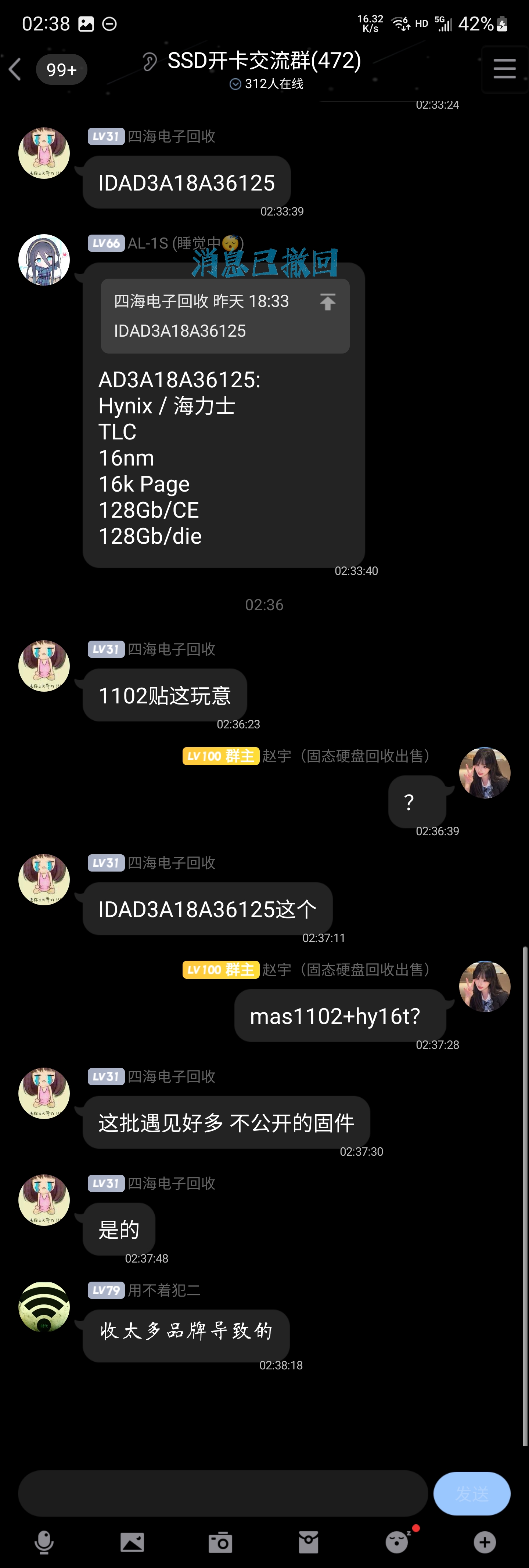This screenshot has height=1568, width=529.
Task: Open the image gallery picker
Action: (132, 1542)
